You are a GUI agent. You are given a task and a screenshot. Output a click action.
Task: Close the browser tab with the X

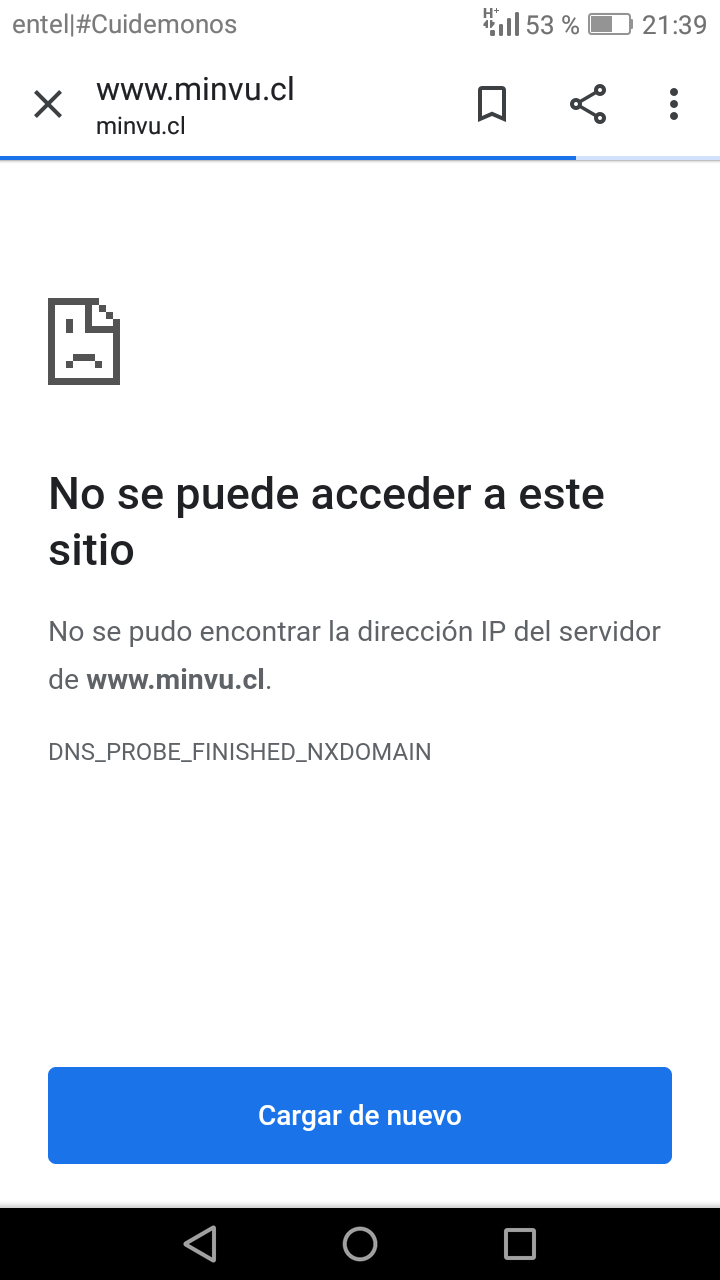click(48, 104)
